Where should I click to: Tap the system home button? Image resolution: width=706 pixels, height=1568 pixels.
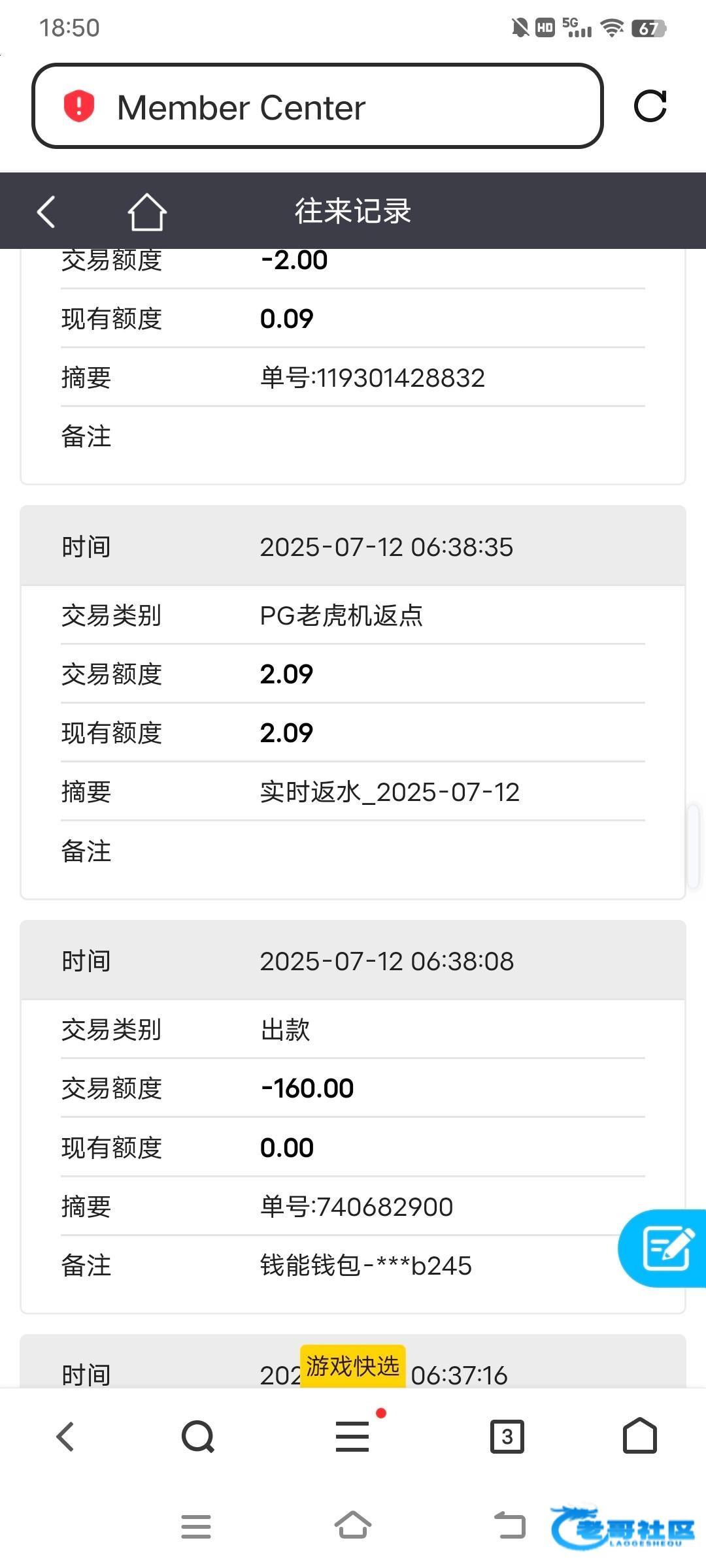[353, 1526]
